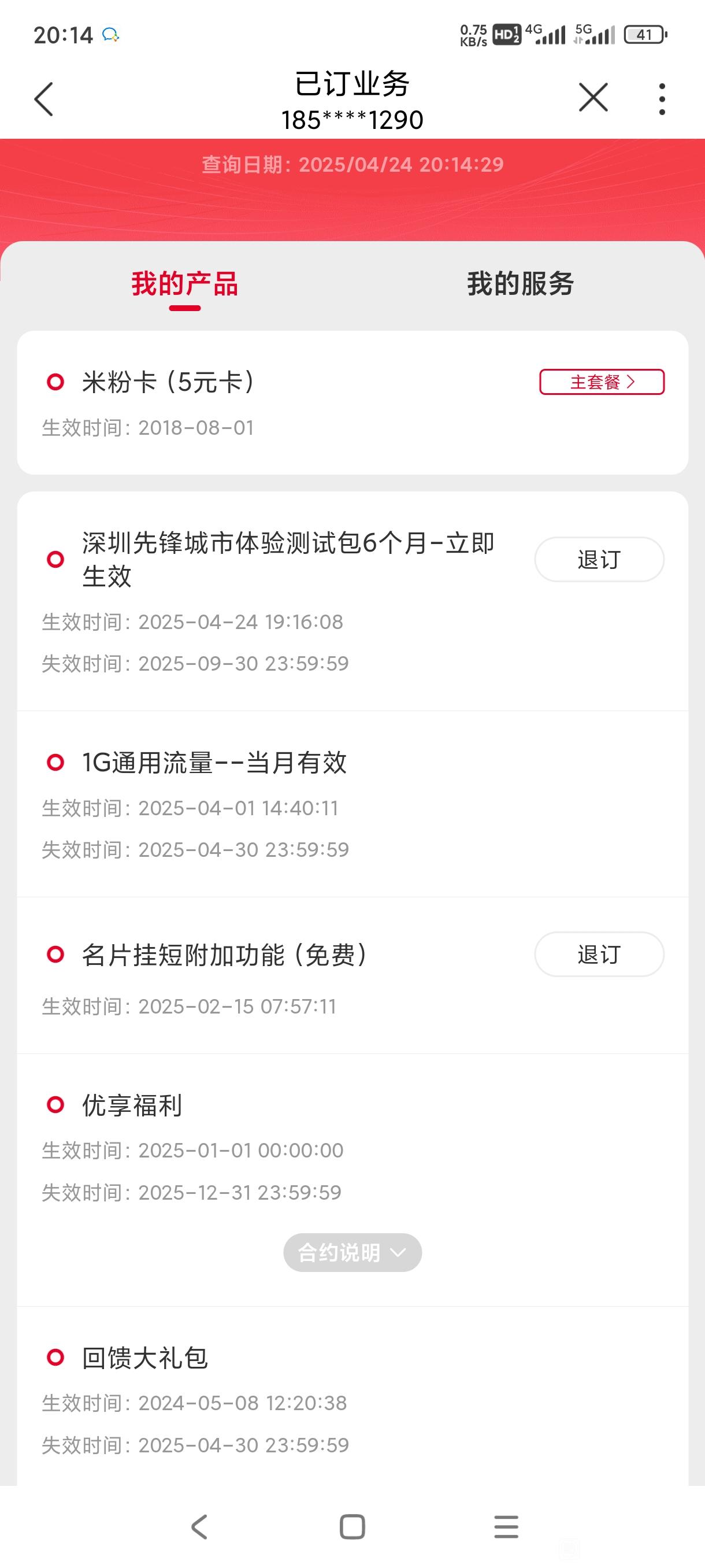The width and height of the screenshot is (705, 1568).
Task: Expand 合约说明 under 优享福利
Action: 352,1252
